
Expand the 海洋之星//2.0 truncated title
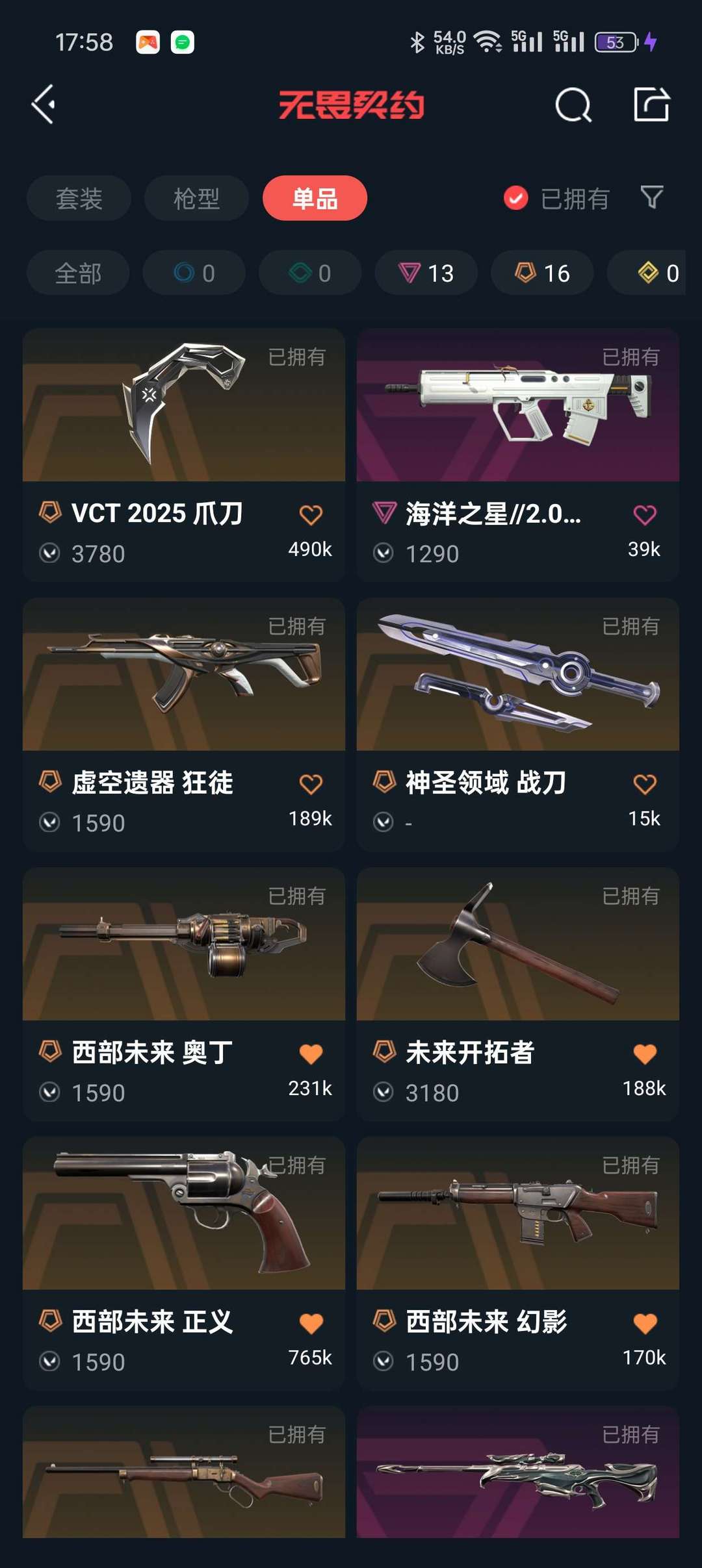[494, 513]
